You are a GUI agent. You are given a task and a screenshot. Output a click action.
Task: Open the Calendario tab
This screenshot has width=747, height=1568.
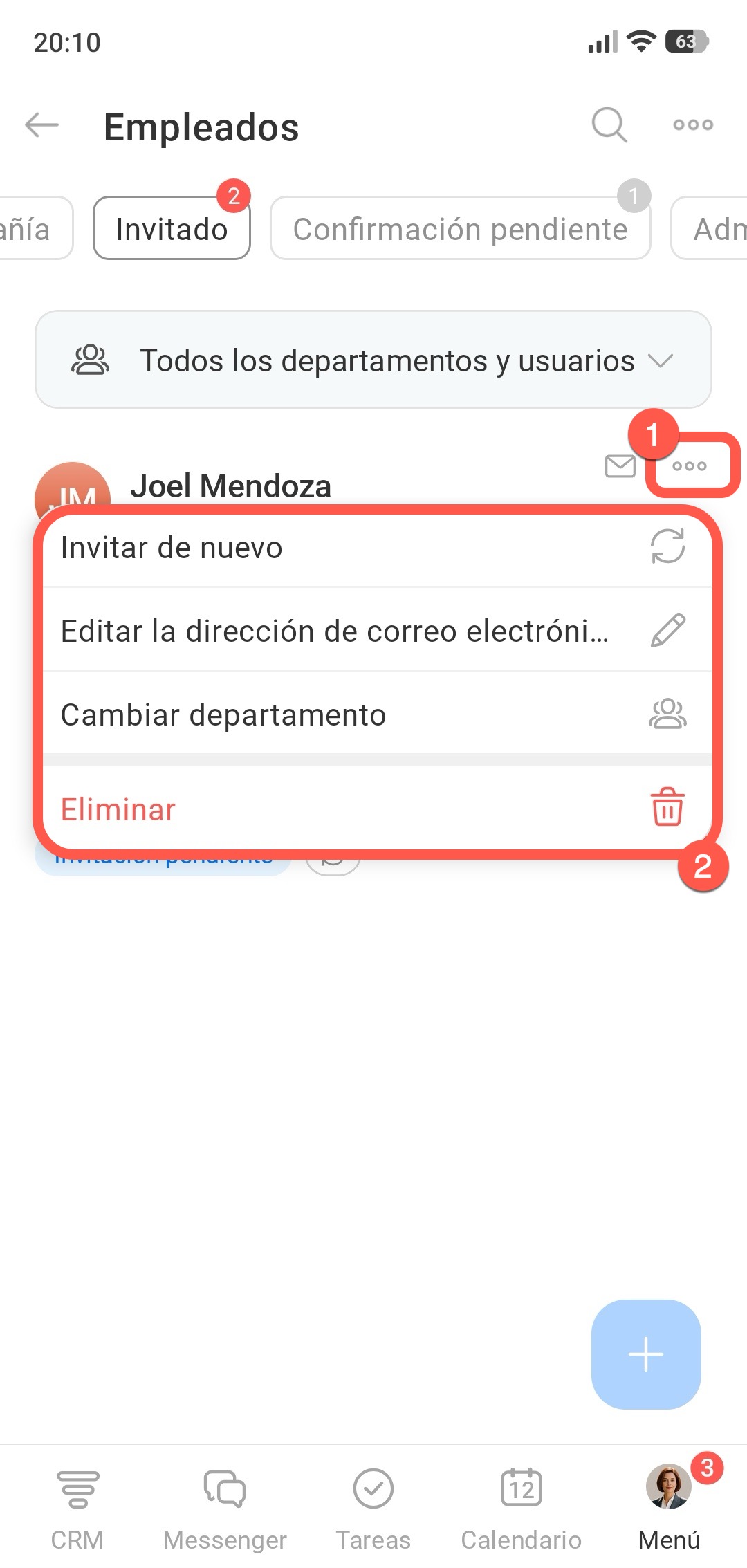[522, 1508]
